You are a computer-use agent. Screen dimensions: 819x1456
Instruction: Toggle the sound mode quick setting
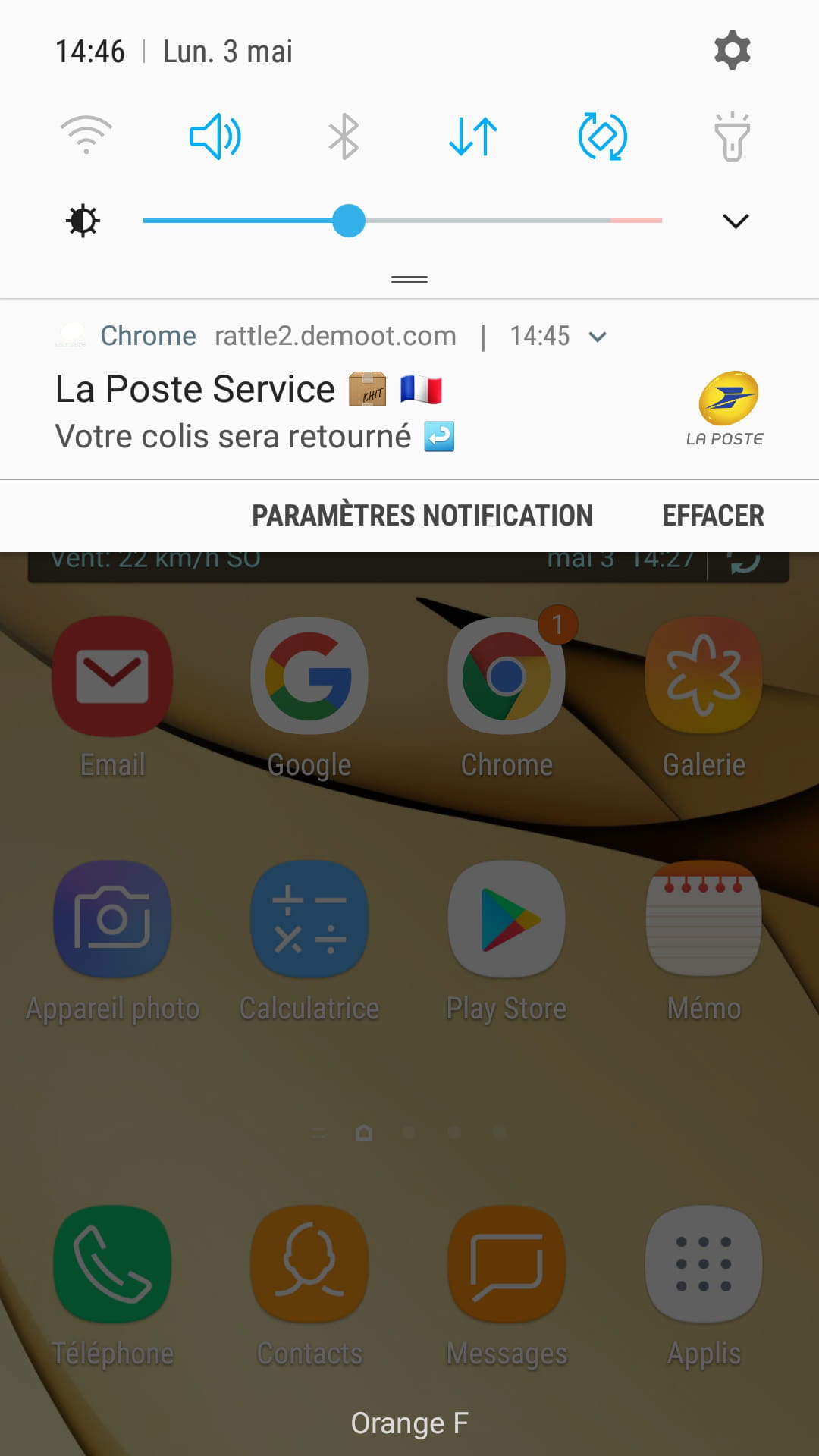[x=215, y=136]
